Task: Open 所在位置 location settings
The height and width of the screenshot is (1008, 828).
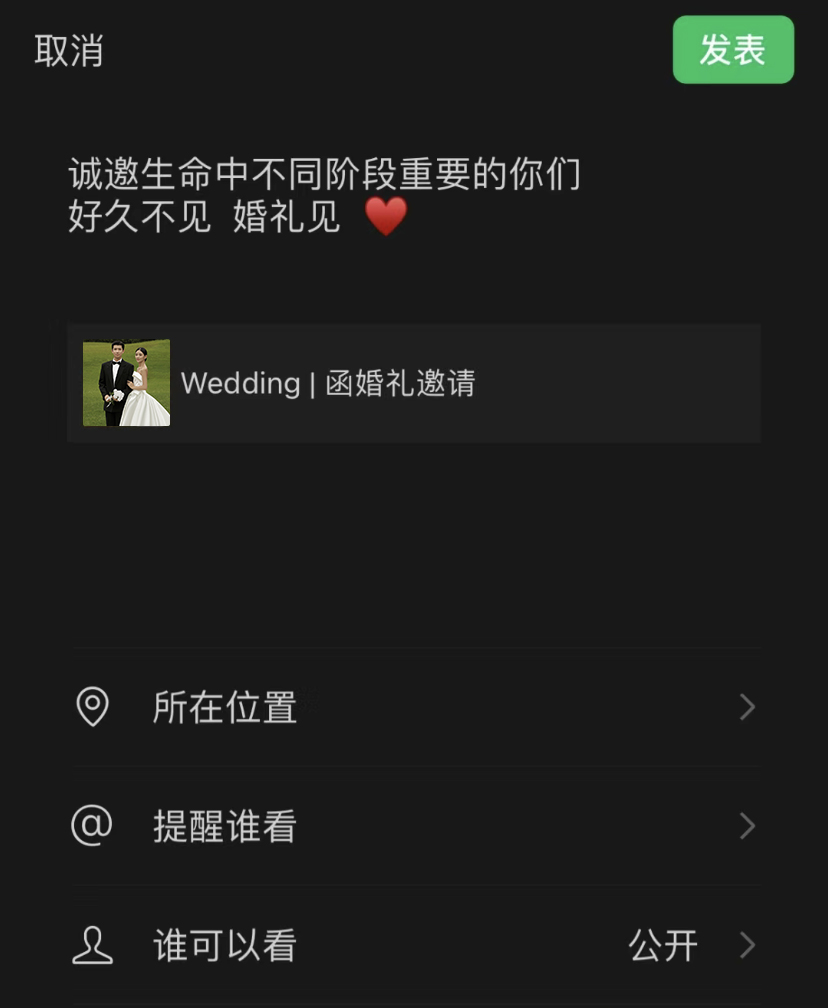Action: [x=414, y=708]
